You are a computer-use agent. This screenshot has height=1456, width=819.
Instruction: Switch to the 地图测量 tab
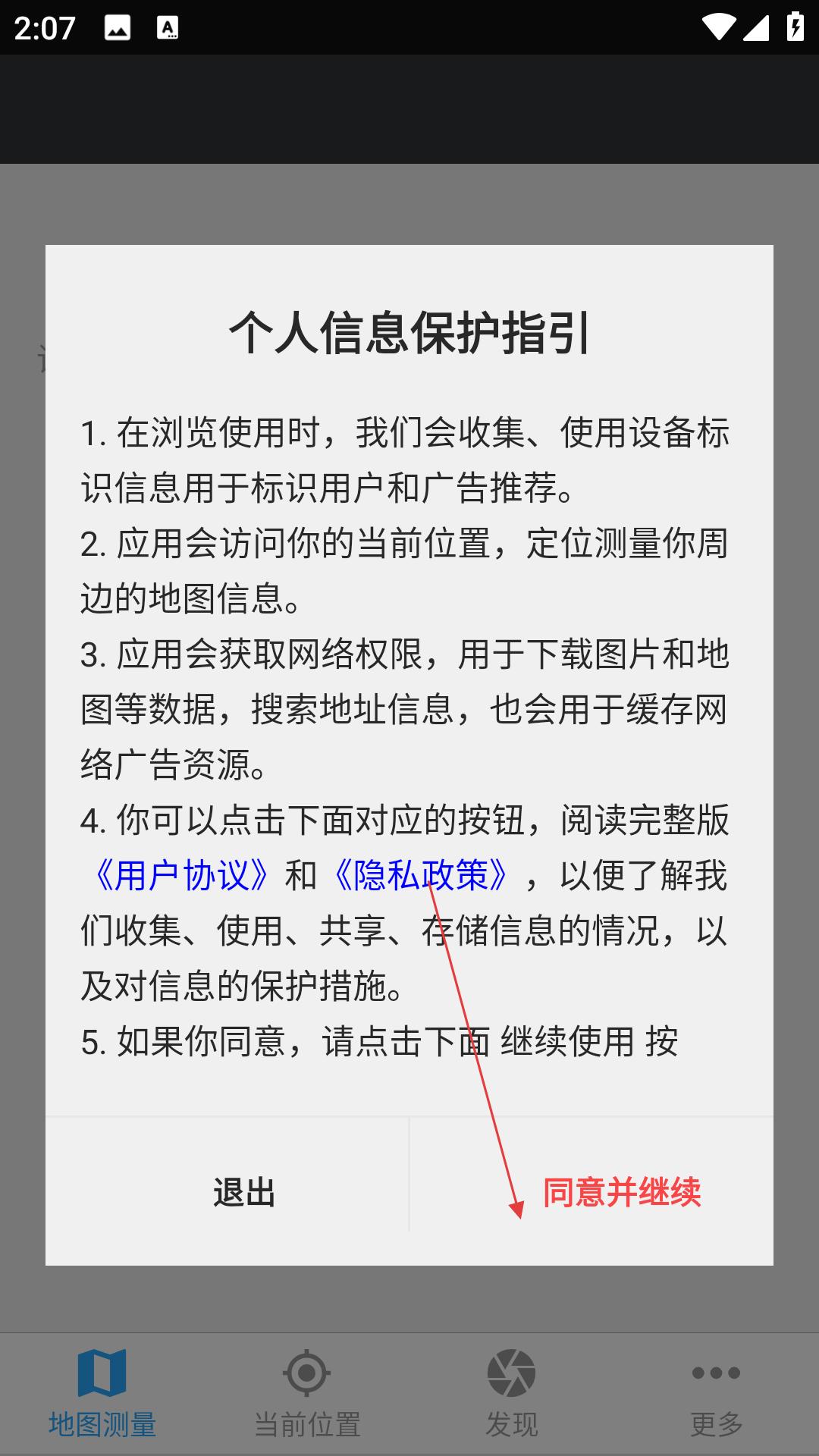102,1394
